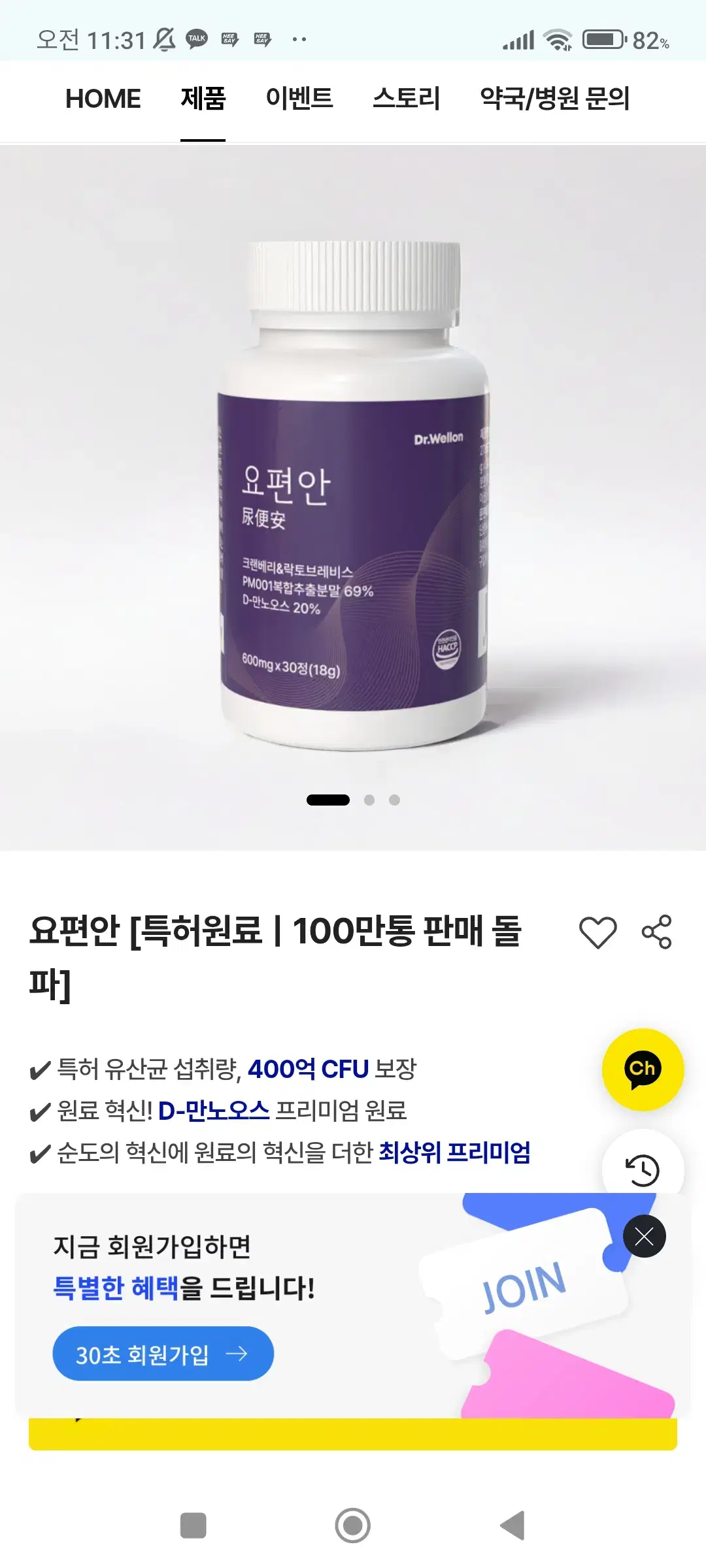
Task: Open the overflow dots next to status icons
Action: pyautogui.click(x=299, y=41)
